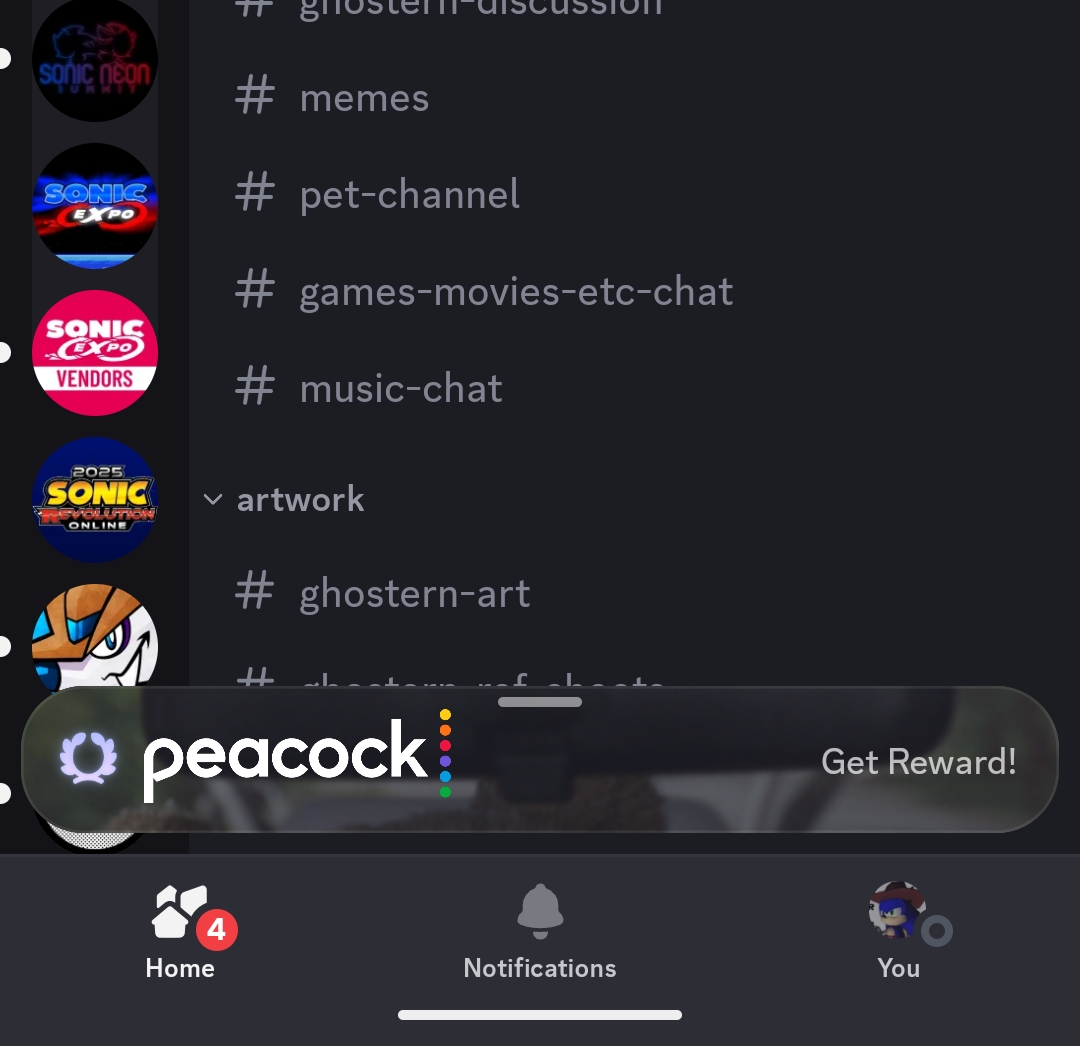Image resolution: width=1080 pixels, height=1046 pixels.
Task: Open the Sonic Expo Vendors server
Action: [x=95, y=353]
